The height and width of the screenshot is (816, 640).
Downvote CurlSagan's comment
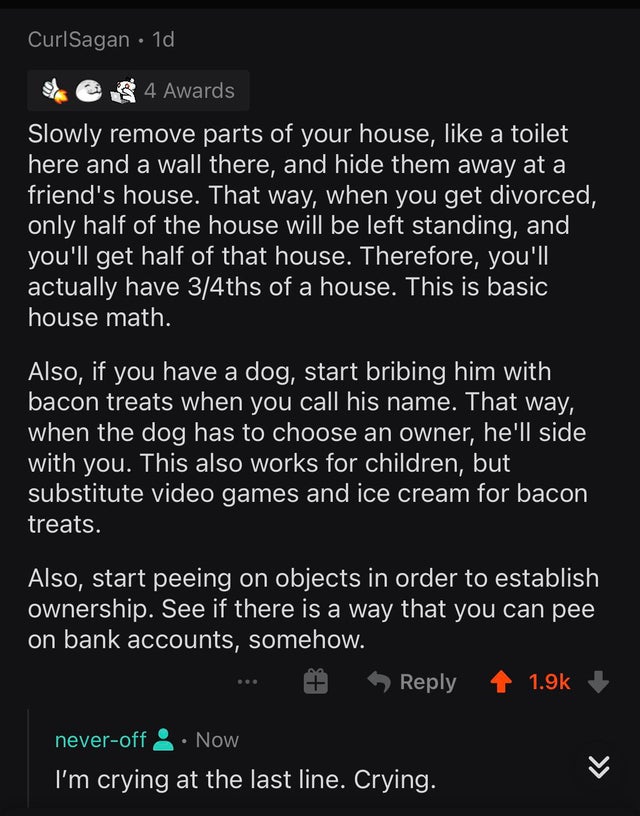tap(598, 682)
